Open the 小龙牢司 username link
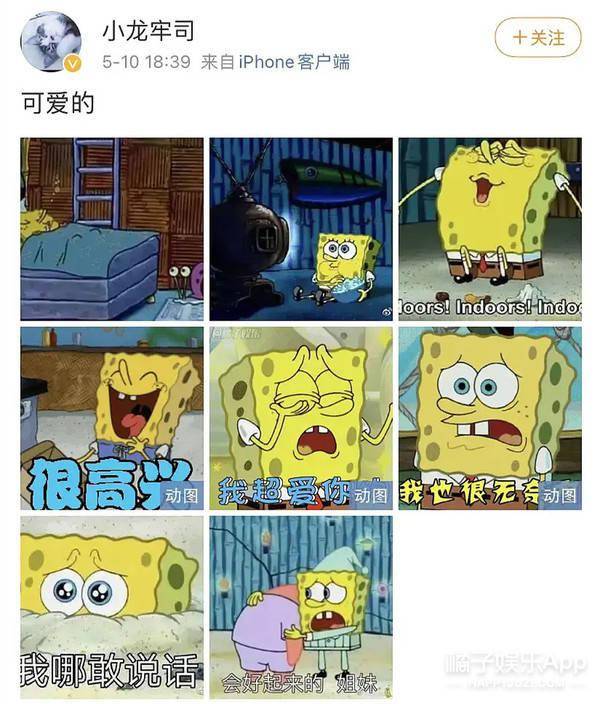 tap(146, 31)
